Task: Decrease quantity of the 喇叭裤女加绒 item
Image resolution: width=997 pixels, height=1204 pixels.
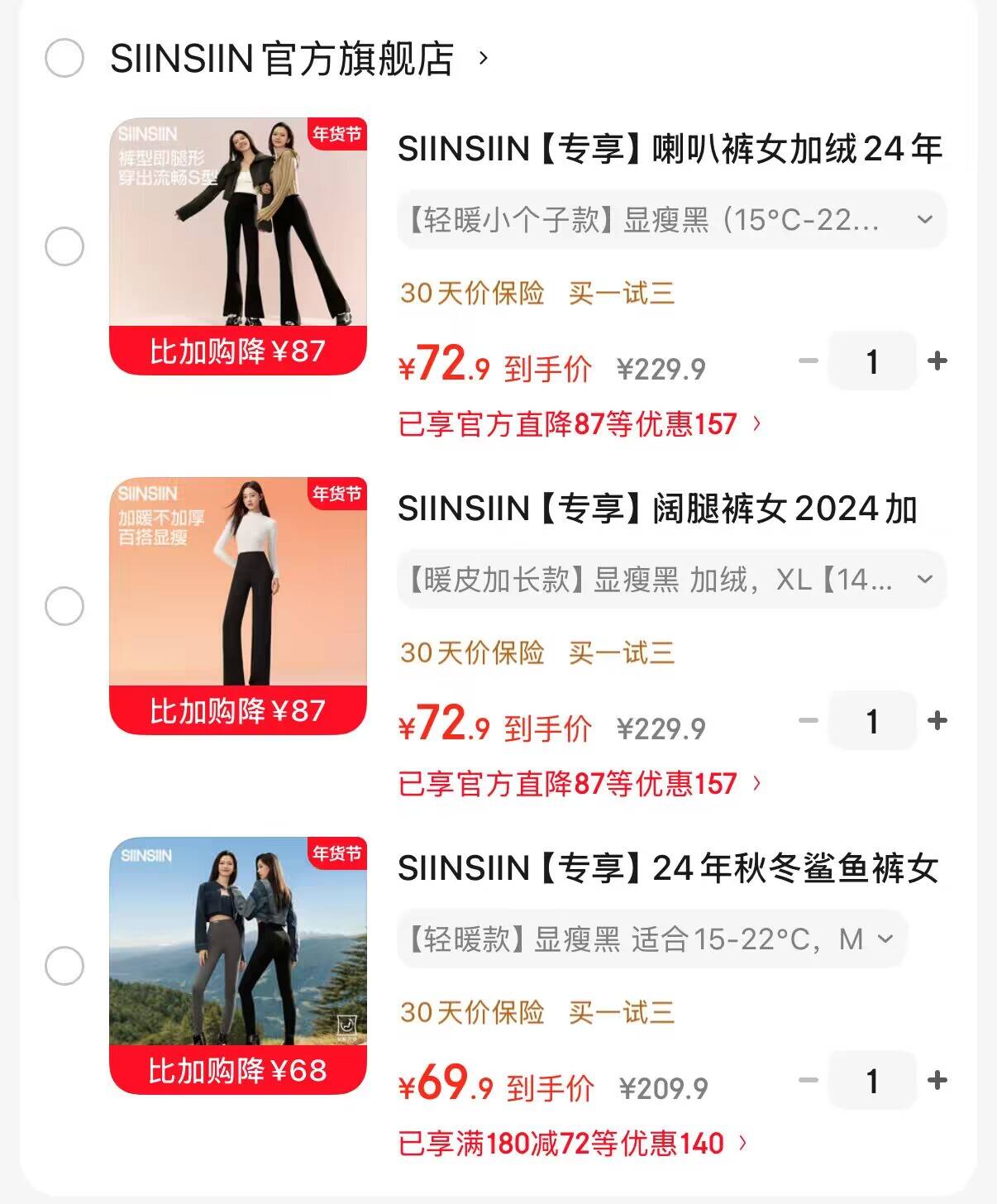Action: 808,361
